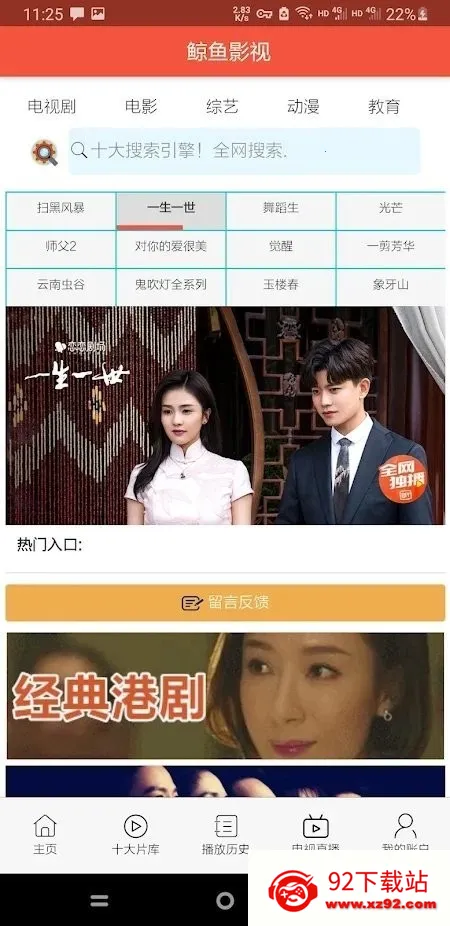Switch to the 动漫 category
Image resolution: width=450 pixels, height=926 pixels.
click(303, 106)
